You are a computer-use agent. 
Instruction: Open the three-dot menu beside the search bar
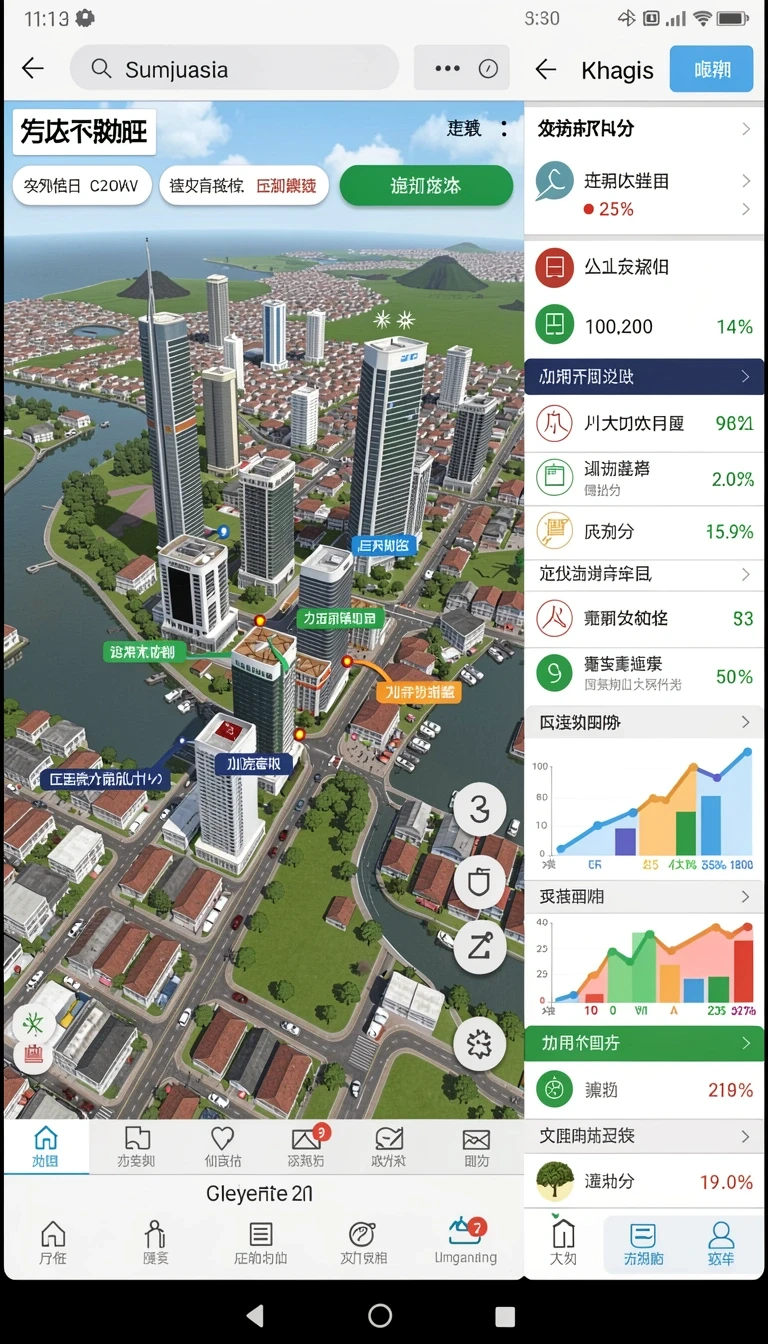[448, 69]
